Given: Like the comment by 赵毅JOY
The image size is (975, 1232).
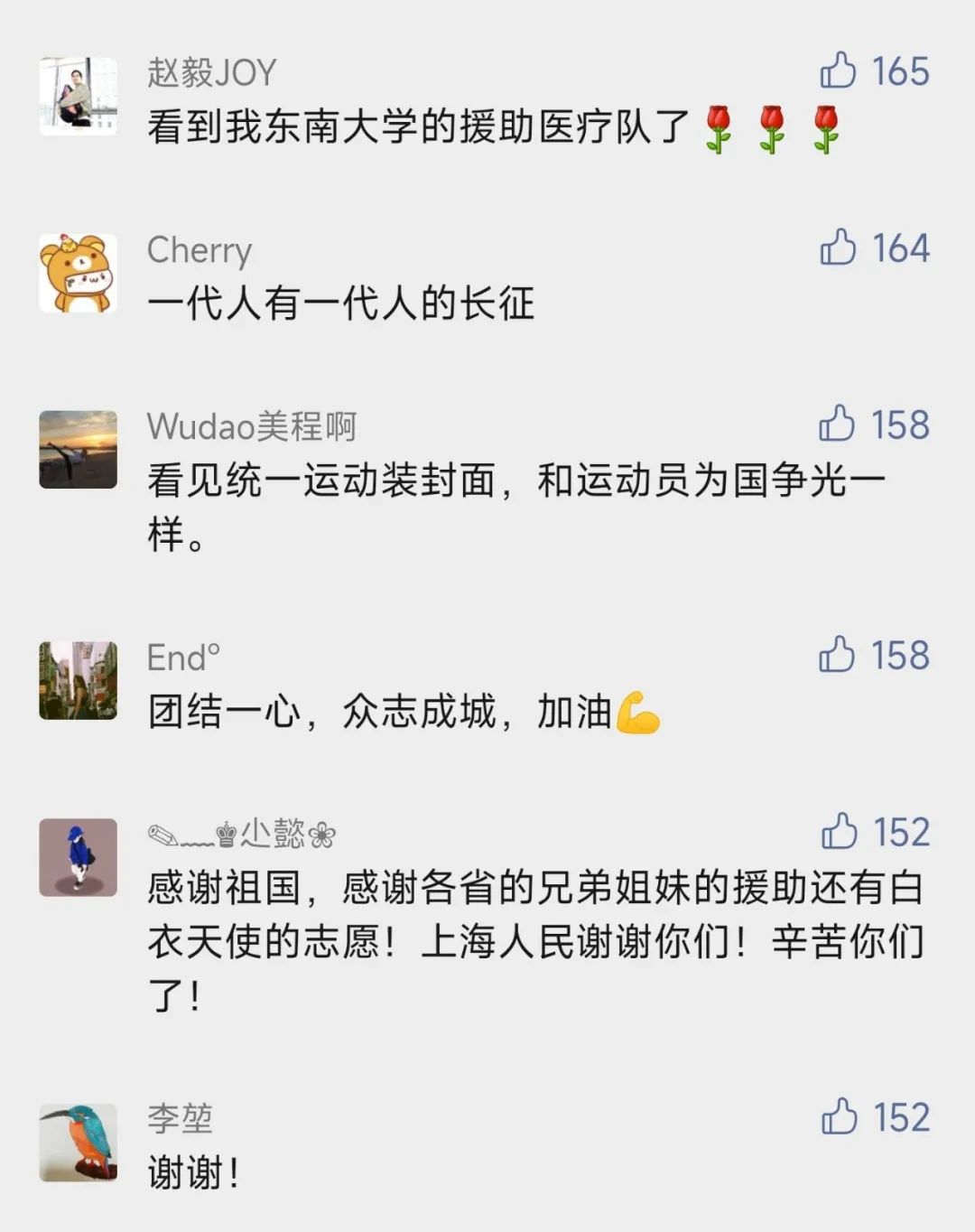Looking at the screenshot, I should click(x=838, y=70).
